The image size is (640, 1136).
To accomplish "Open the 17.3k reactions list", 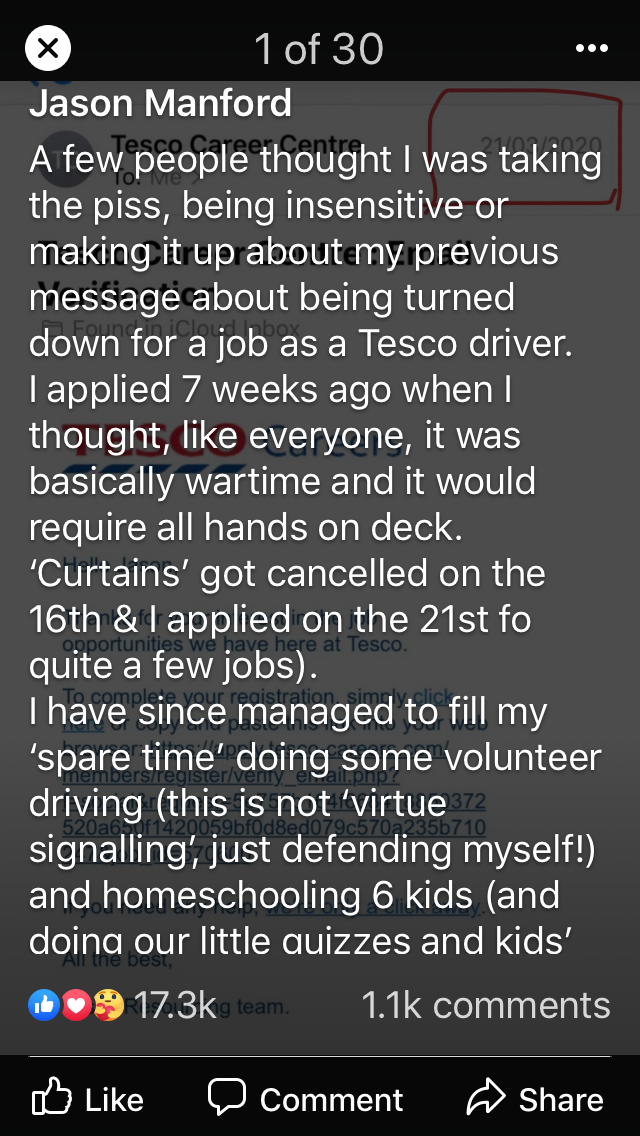I will [123, 1005].
